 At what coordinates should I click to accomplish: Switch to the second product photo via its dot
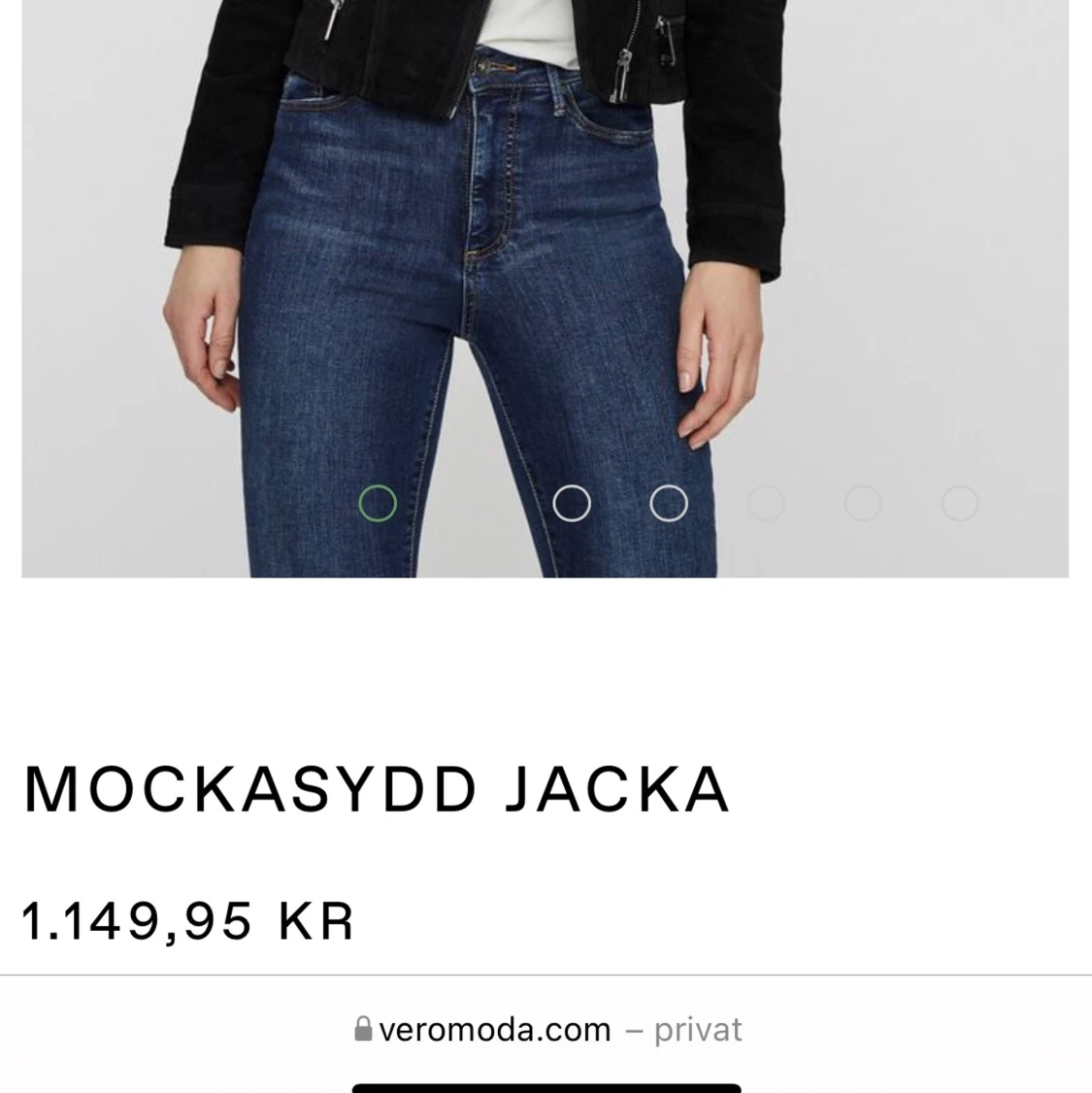click(572, 503)
